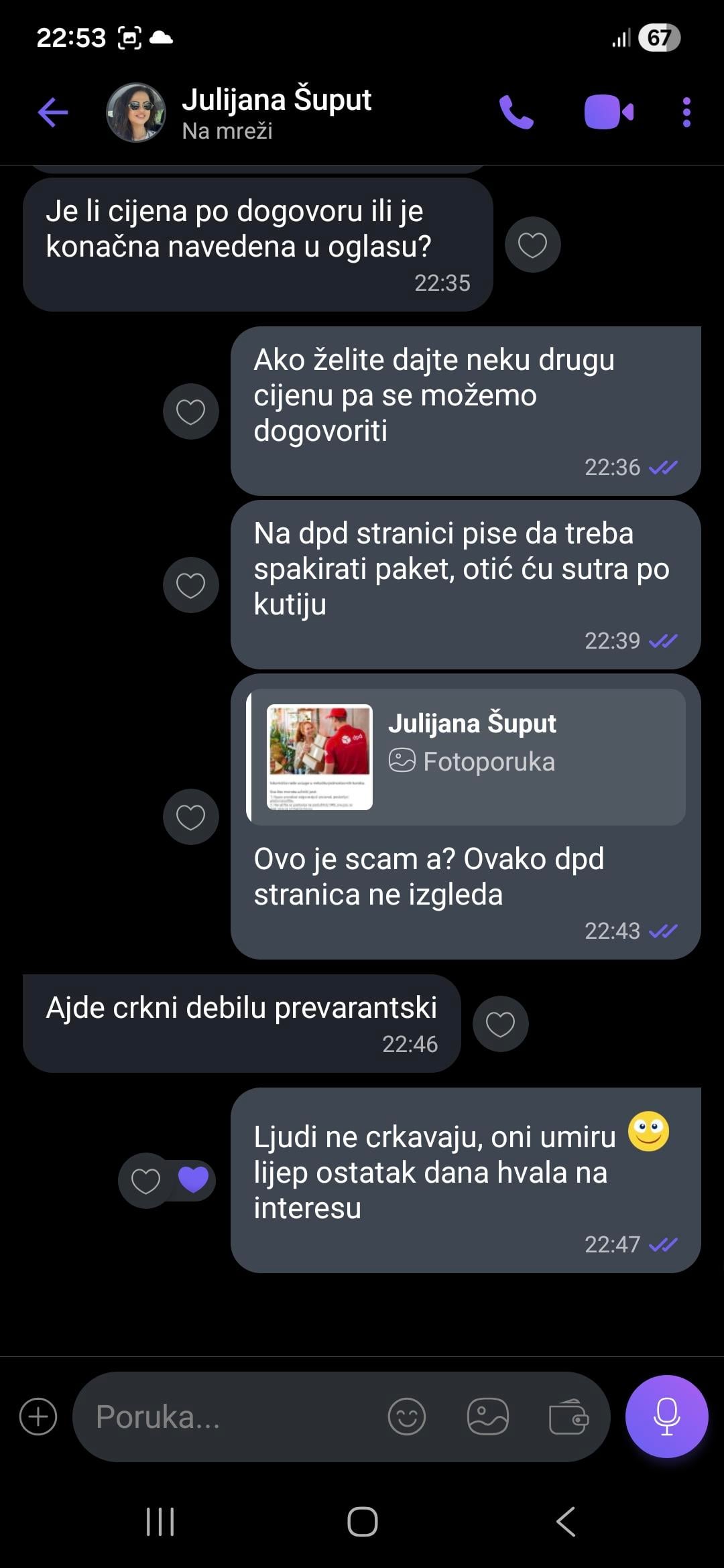Viewport: 724px width, 1568px height.
Task: Like the message "Ljudi ne crkavaju, oni umiru"
Action: pos(145,1181)
